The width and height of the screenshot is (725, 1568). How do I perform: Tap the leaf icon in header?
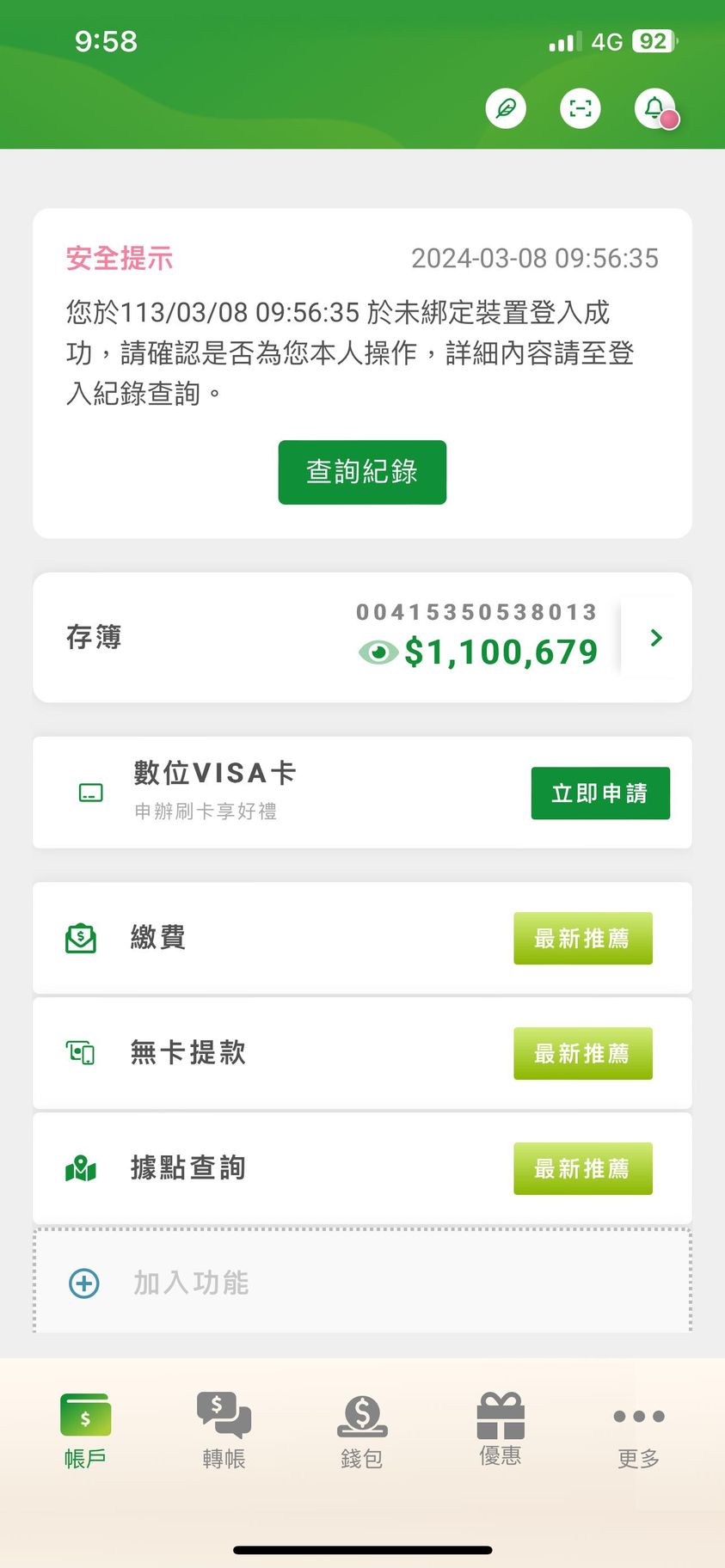tap(506, 109)
